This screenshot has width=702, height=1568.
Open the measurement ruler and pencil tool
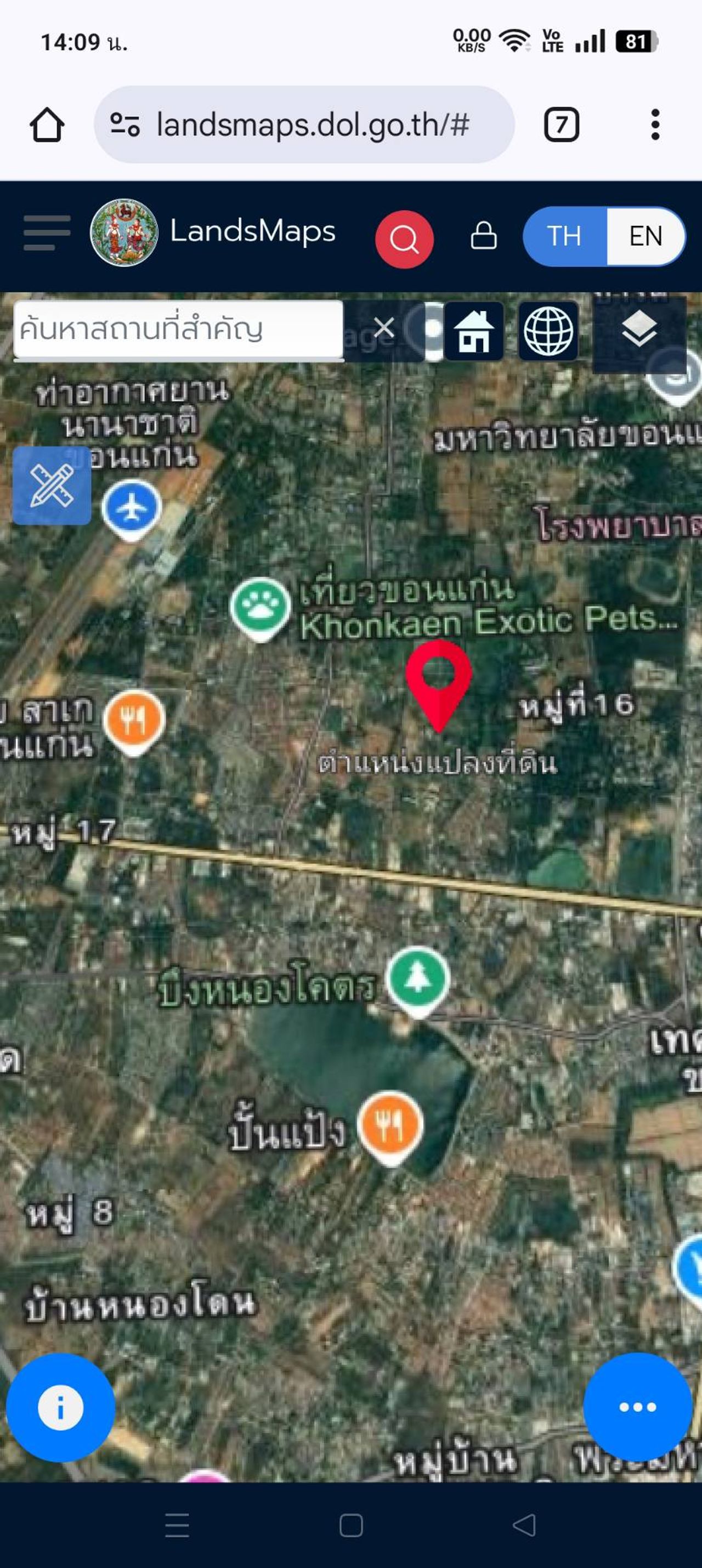pos(52,485)
